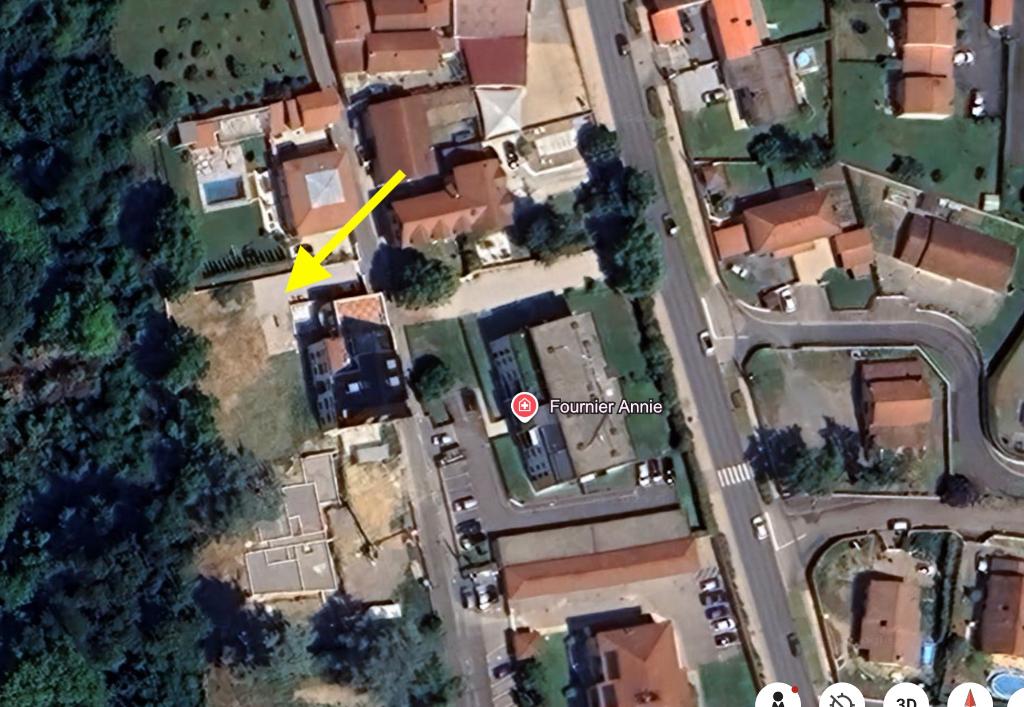Switch the map to 3D view
Image resolution: width=1024 pixels, height=707 pixels.
point(906,698)
